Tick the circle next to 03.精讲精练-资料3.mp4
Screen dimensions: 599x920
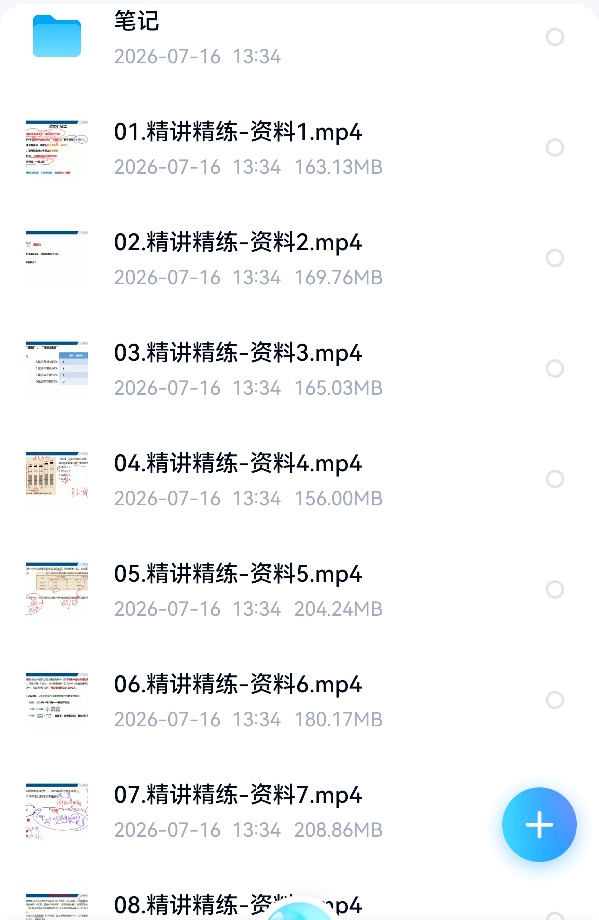(x=554, y=368)
